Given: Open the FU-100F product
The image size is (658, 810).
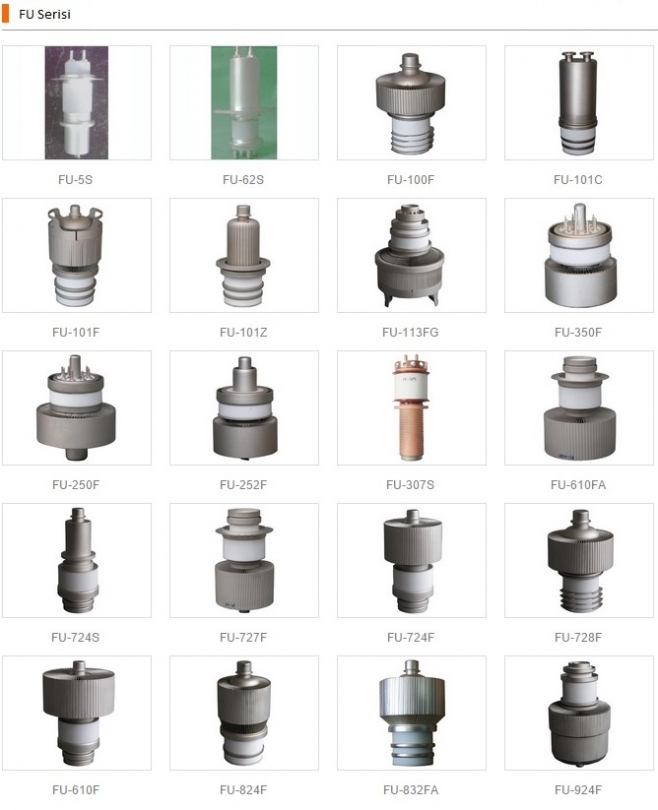Looking at the screenshot, I should point(410,103).
